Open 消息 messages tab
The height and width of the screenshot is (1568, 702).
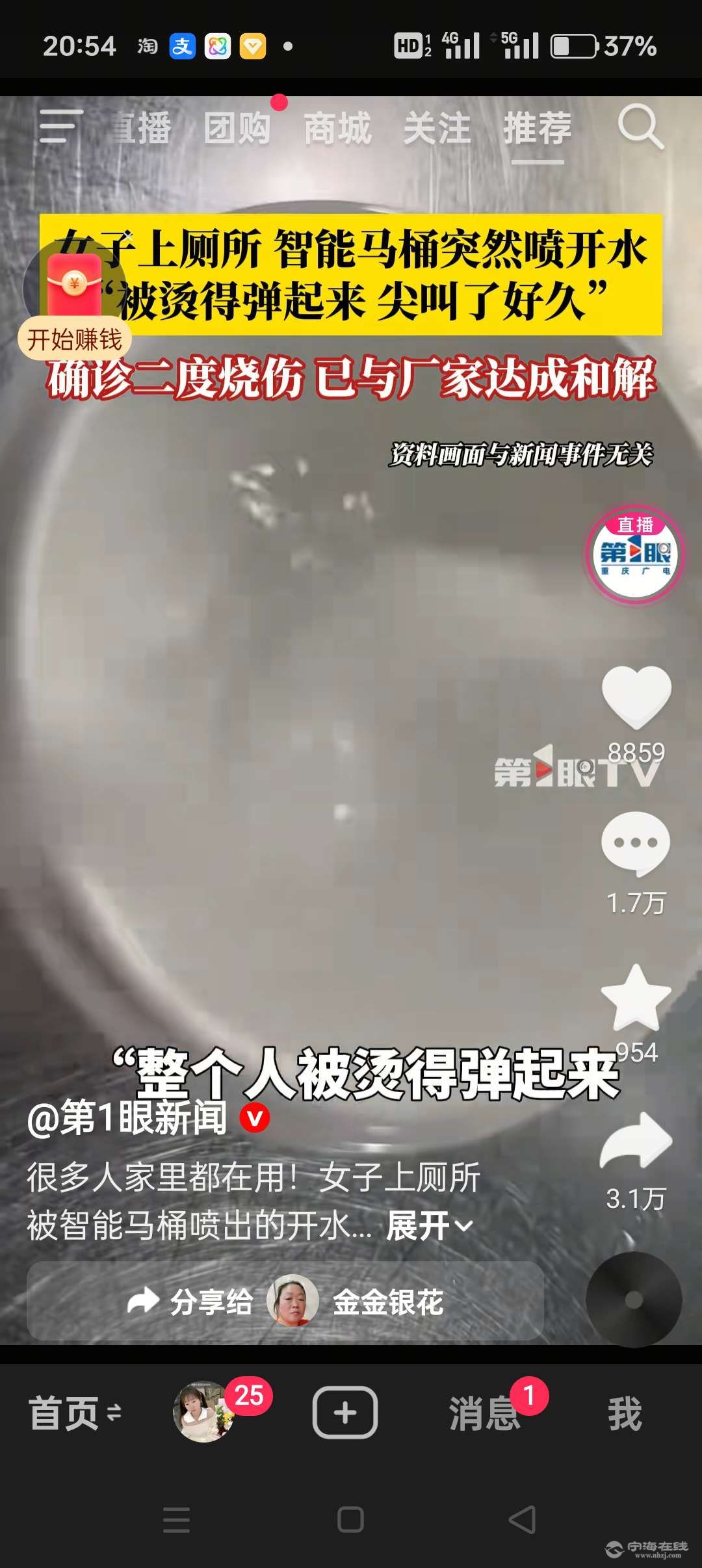click(x=484, y=1413)
